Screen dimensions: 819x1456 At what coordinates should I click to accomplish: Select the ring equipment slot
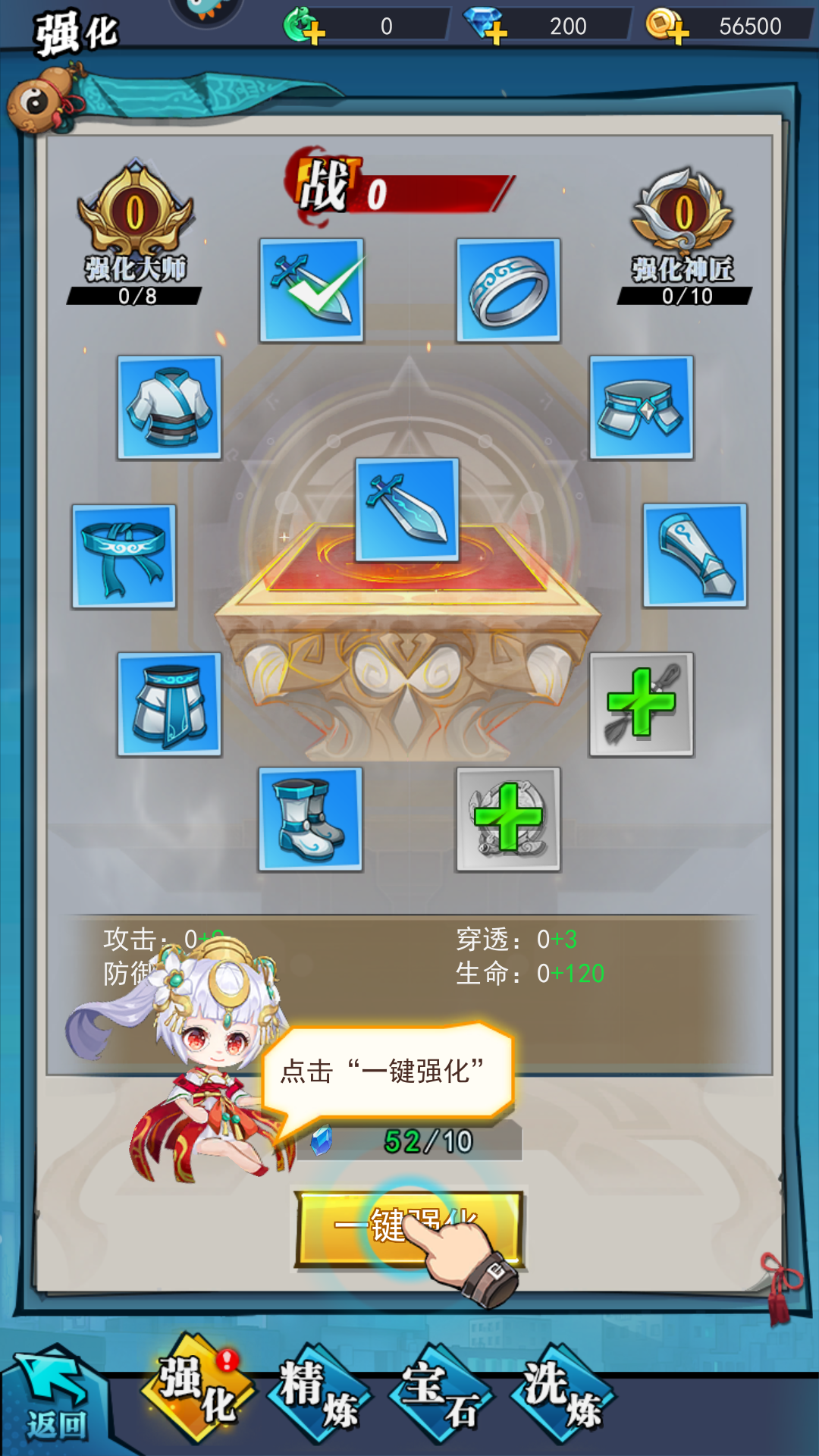(508, 291)
